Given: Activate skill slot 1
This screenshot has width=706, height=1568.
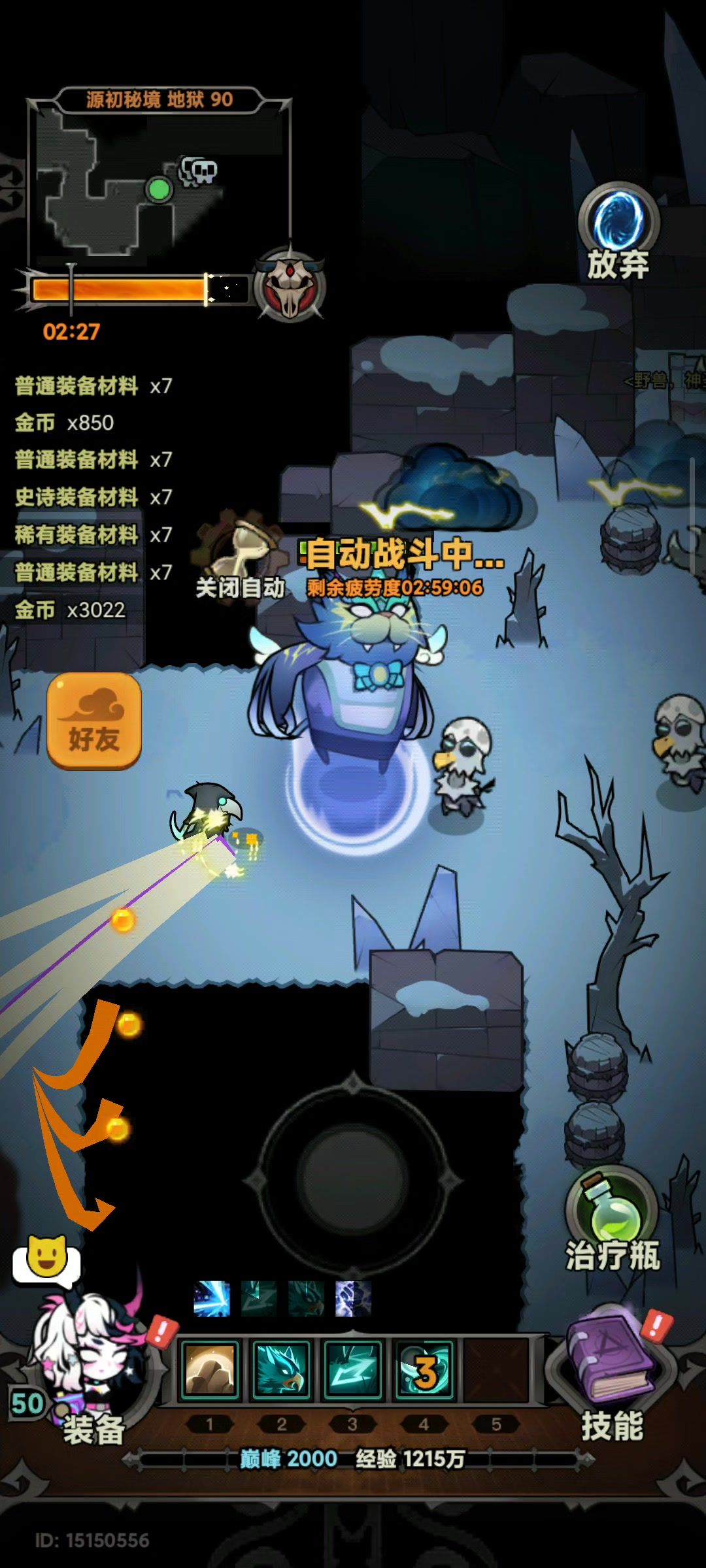Looking at the screenshot, I should [210, 1370].
